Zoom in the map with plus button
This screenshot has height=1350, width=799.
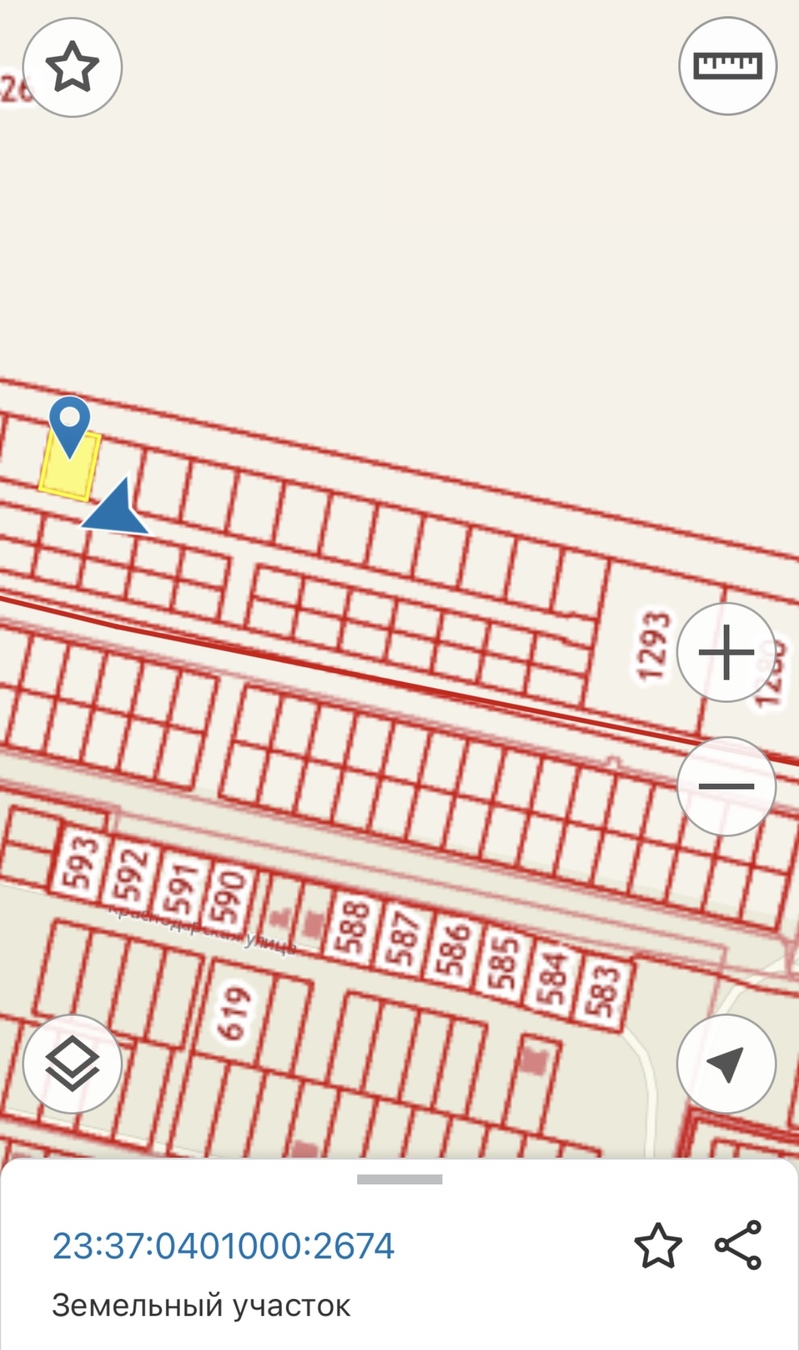click(x=726, y=653)
